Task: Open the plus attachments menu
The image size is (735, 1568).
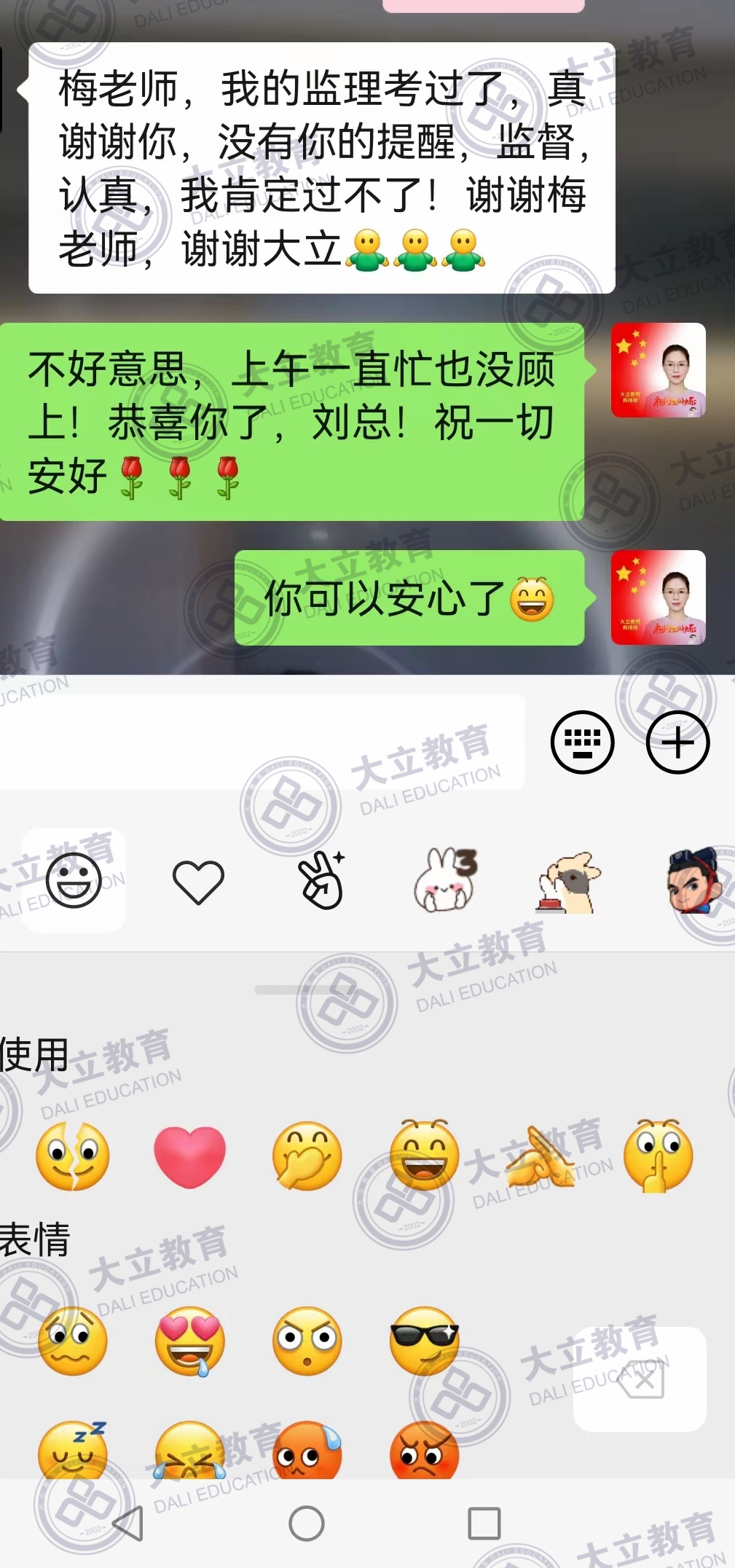Action: pos(677,742)
